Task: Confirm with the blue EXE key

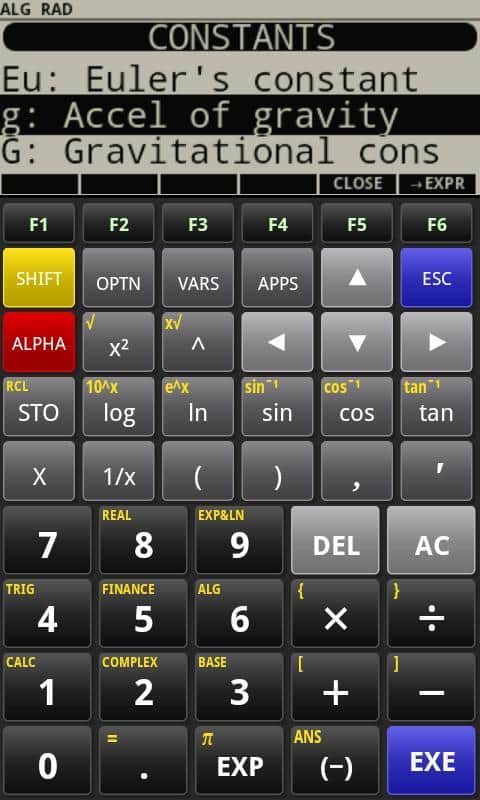Action: (432, 760)
